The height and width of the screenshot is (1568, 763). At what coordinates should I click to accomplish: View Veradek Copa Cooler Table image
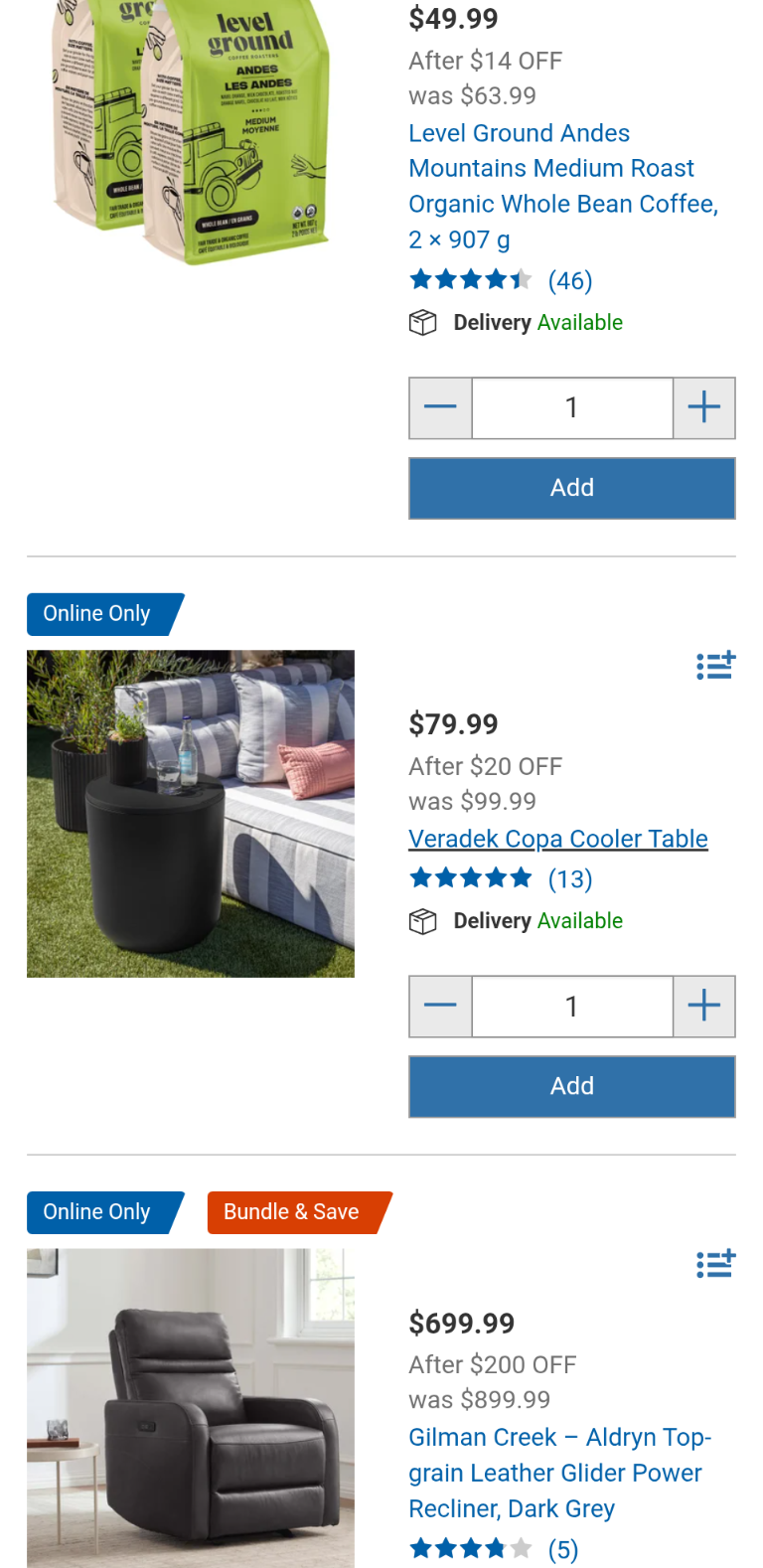click(191, 813)
